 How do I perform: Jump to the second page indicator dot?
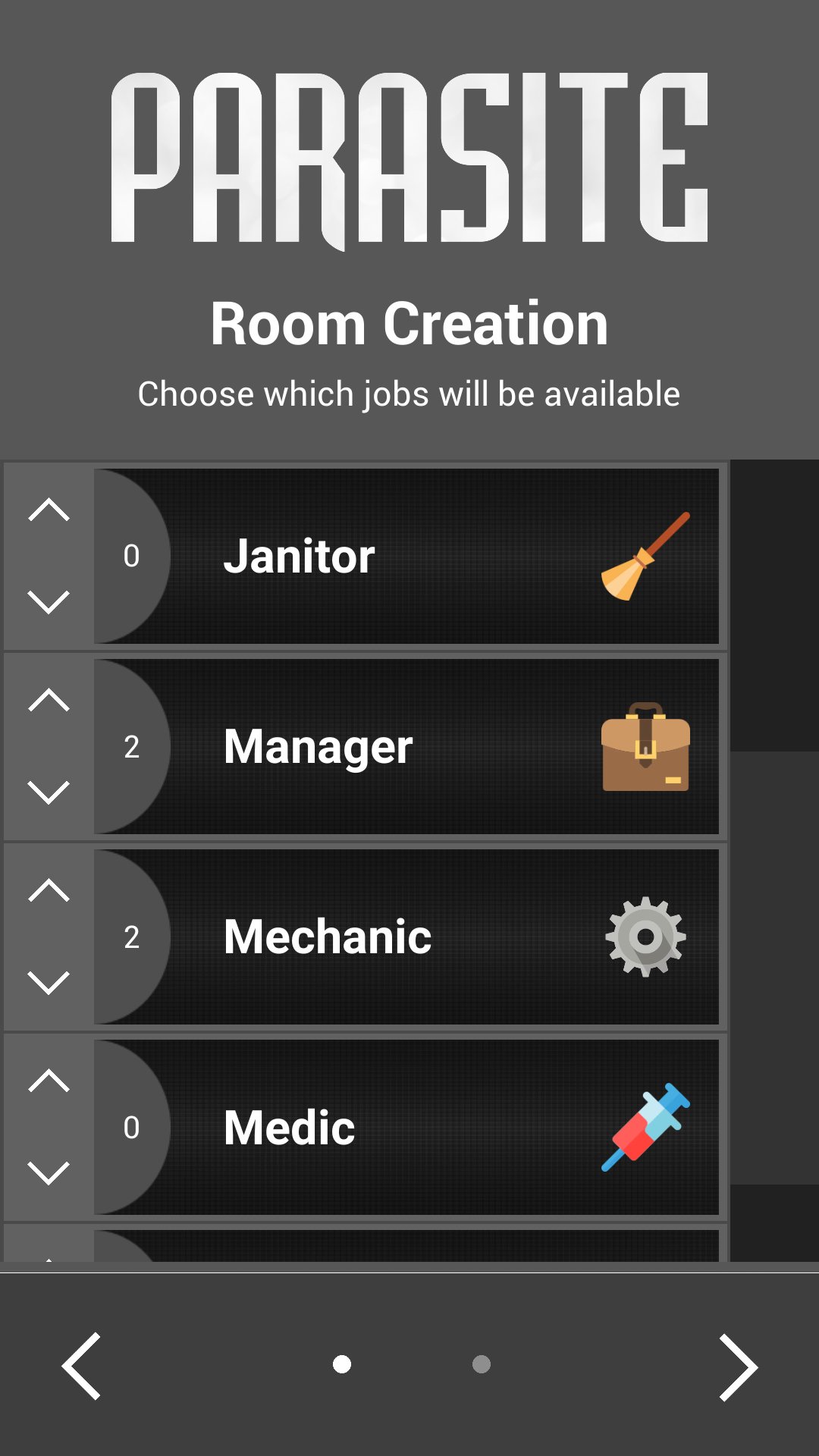coord(482,1364)
